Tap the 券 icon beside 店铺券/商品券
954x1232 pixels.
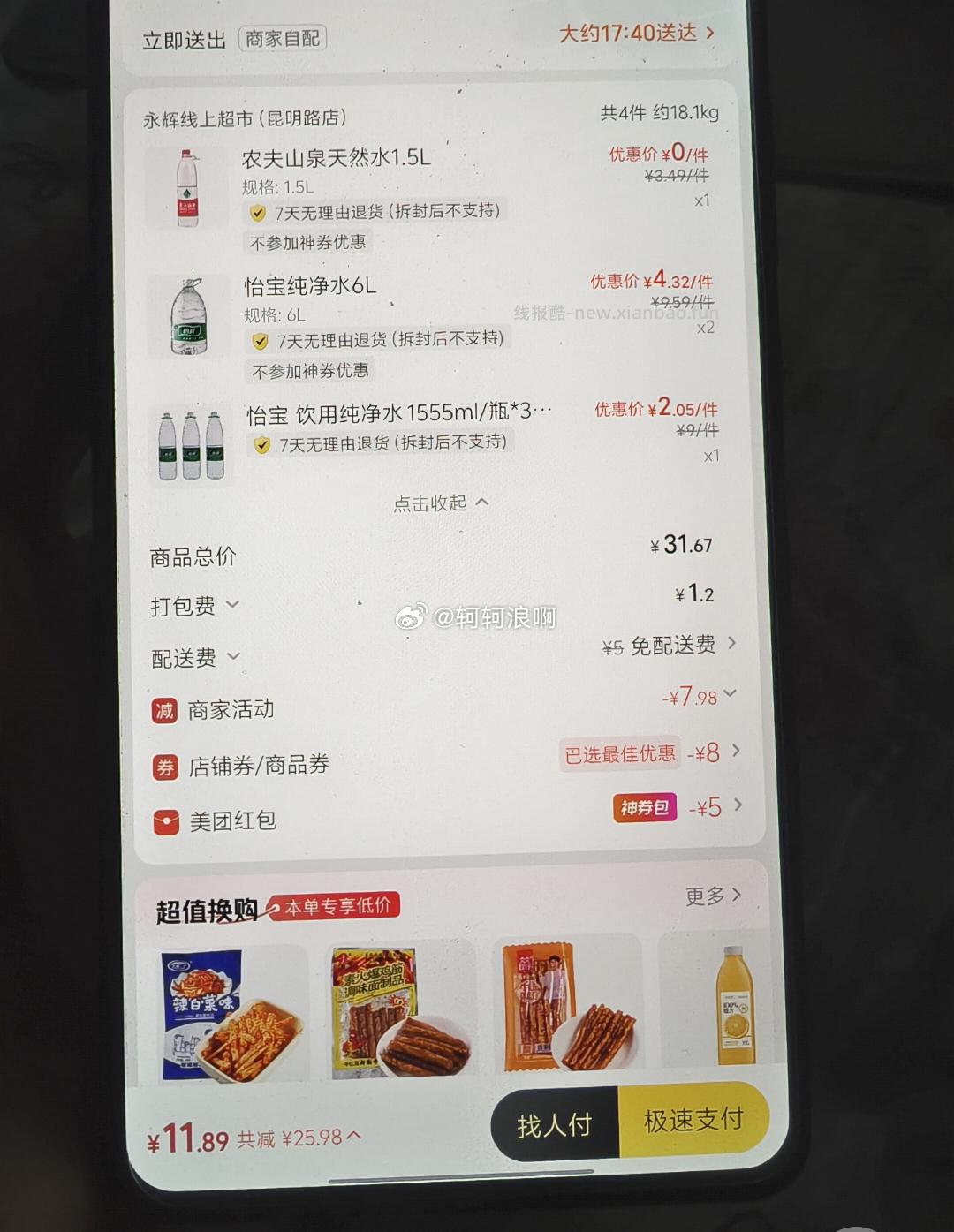pos(164,766)
